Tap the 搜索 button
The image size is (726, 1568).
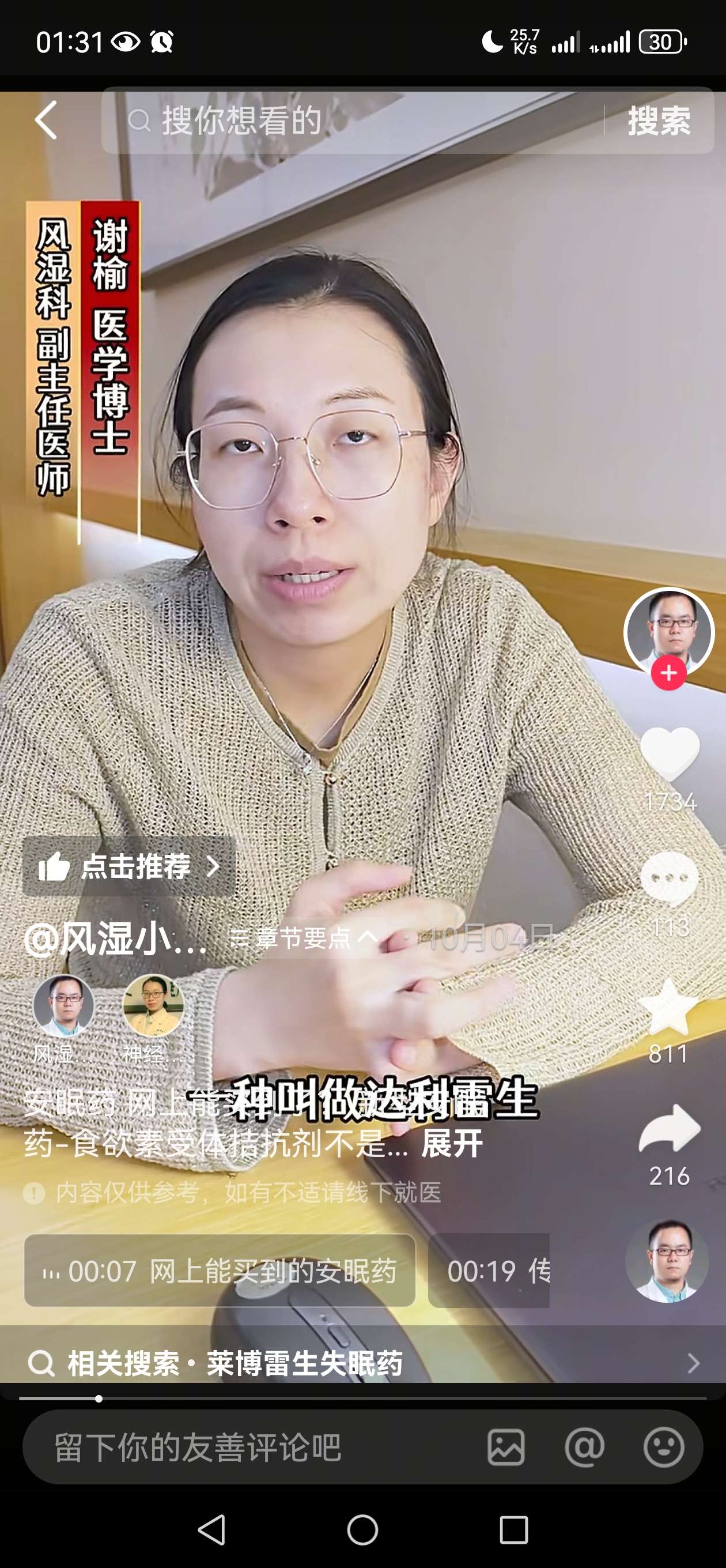[x=659, y=120]
